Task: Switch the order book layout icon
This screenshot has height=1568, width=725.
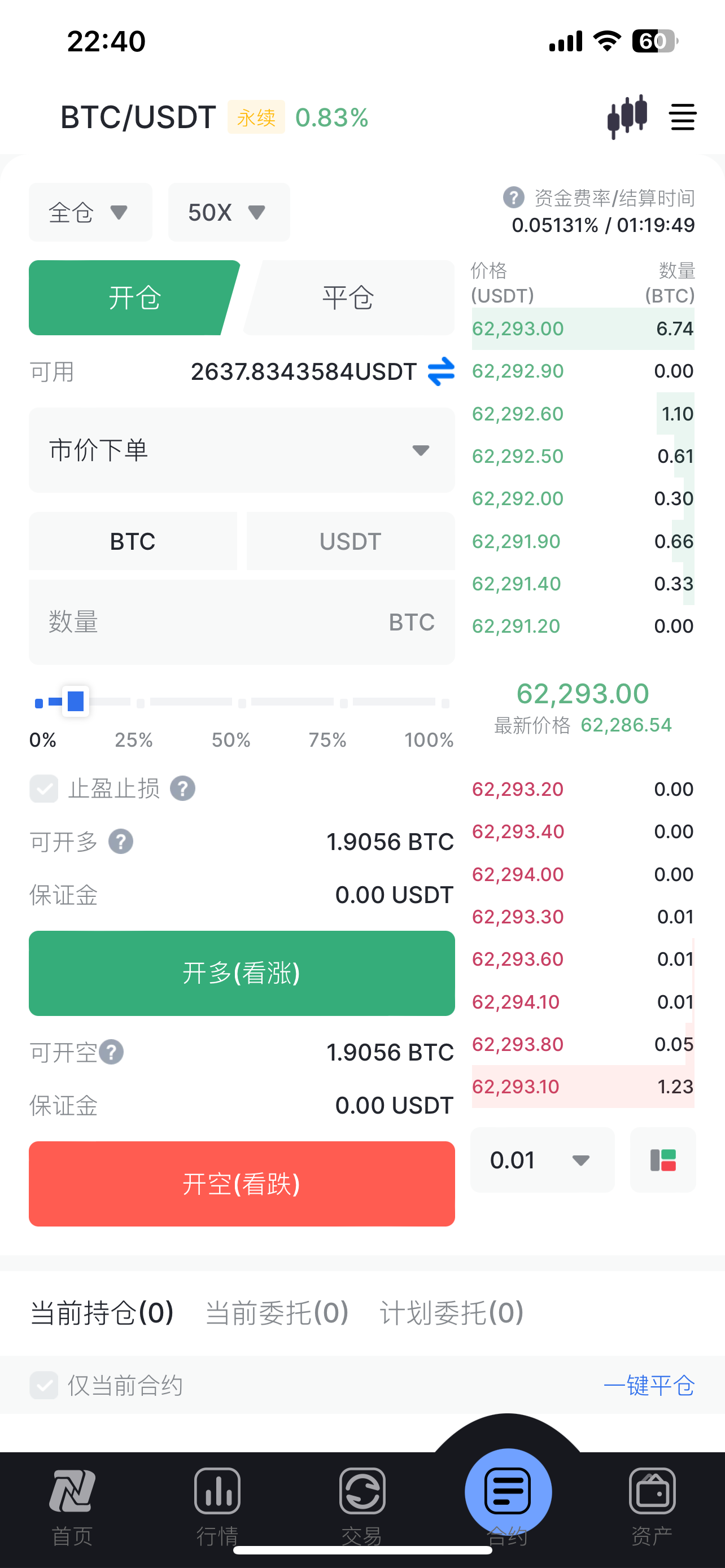Action: click(663, 1160)
